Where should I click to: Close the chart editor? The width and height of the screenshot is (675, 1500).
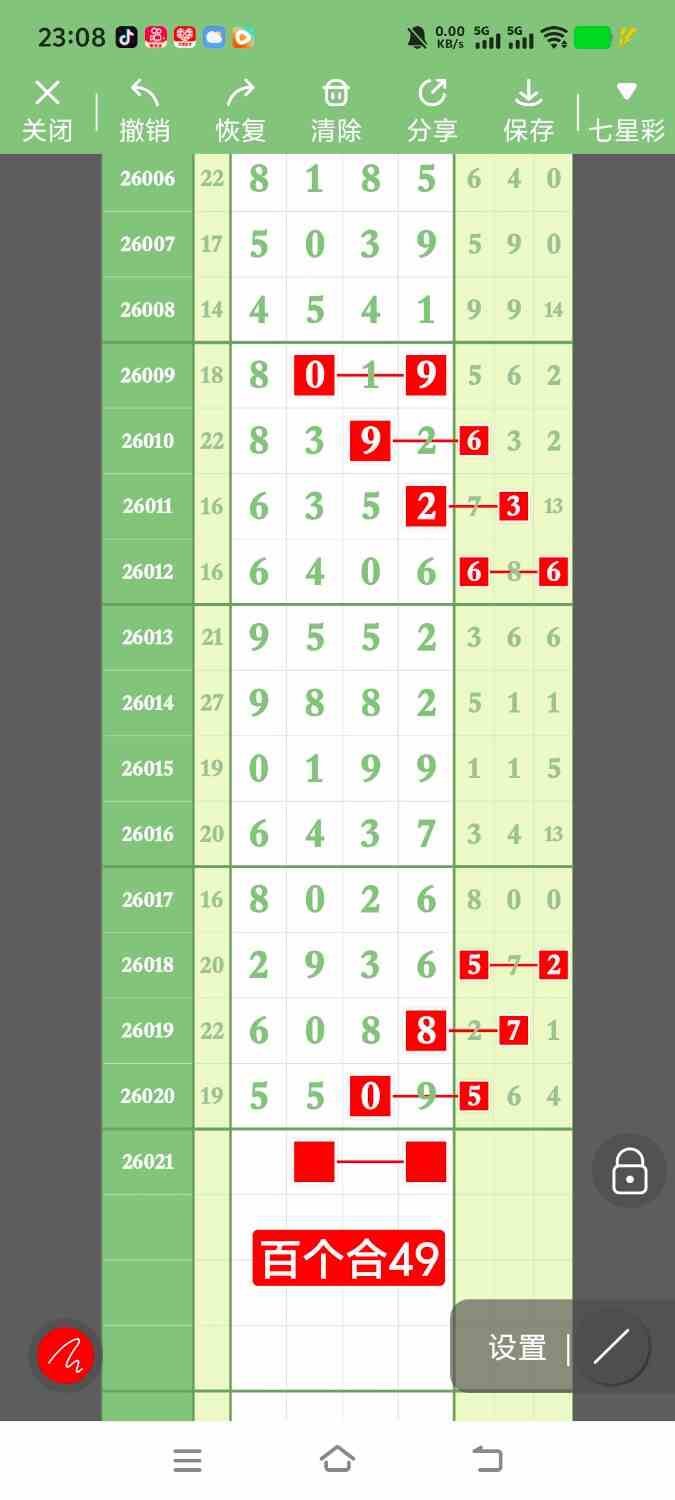coord(47,111)
